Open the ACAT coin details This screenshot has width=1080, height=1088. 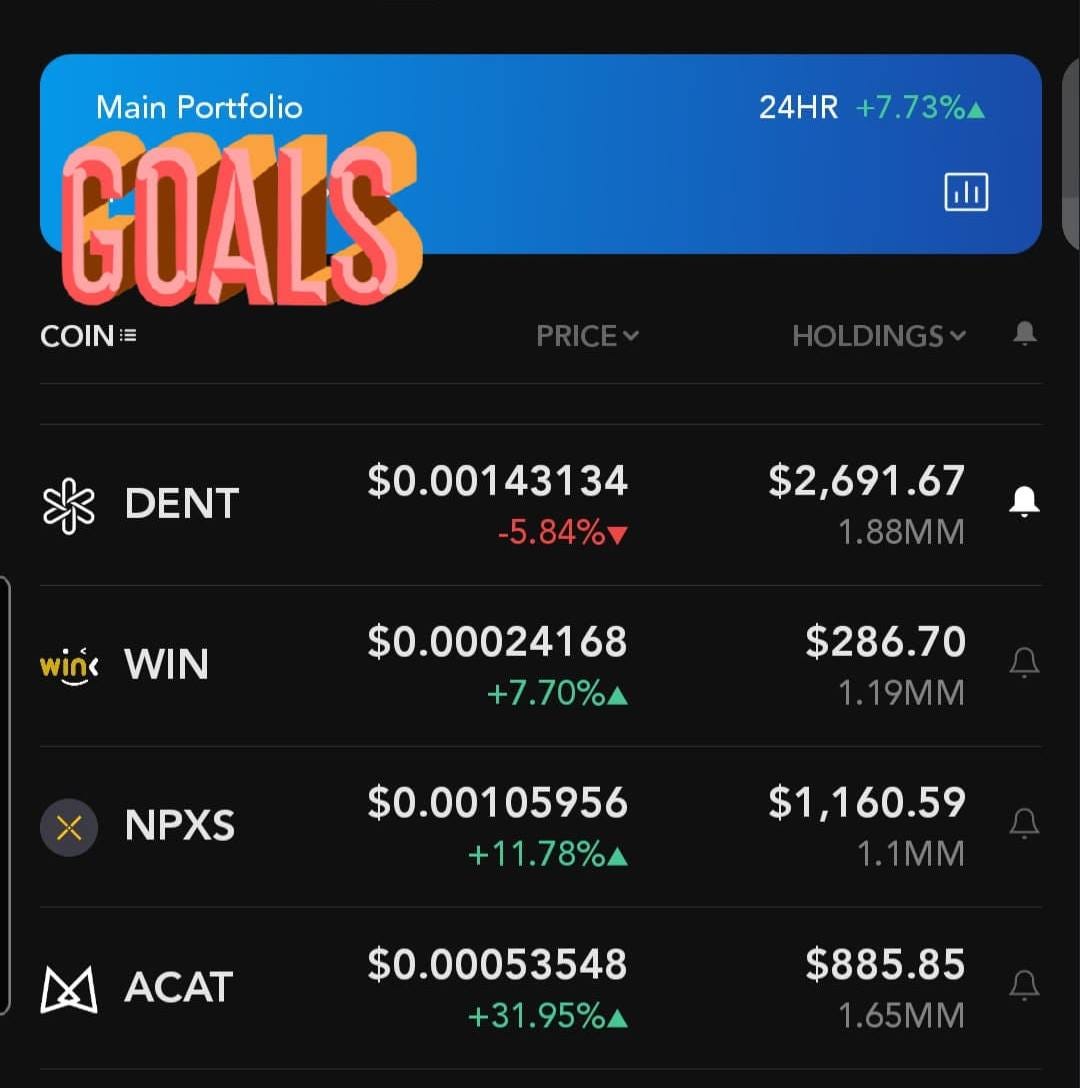point(178,987)
